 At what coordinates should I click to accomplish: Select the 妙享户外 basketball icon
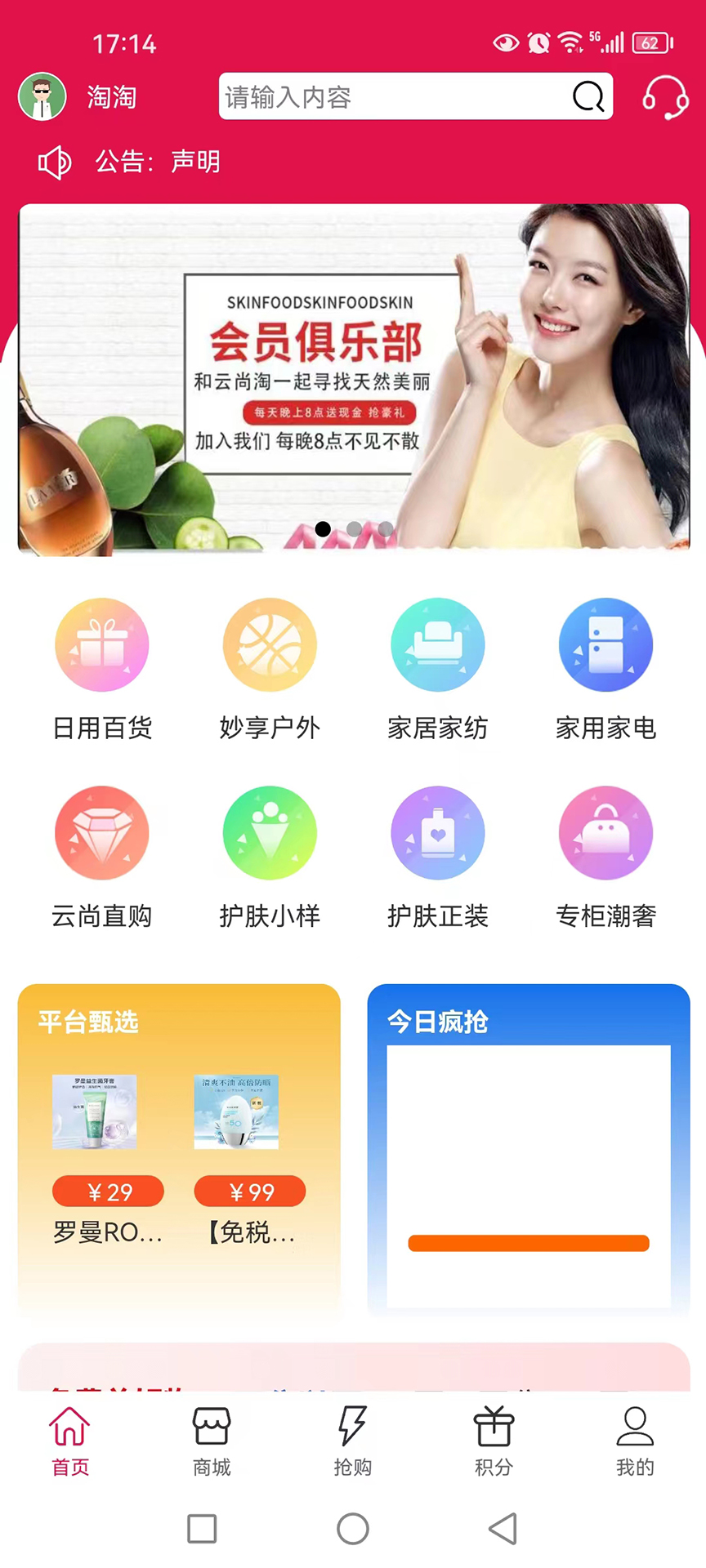coord(270,644)
